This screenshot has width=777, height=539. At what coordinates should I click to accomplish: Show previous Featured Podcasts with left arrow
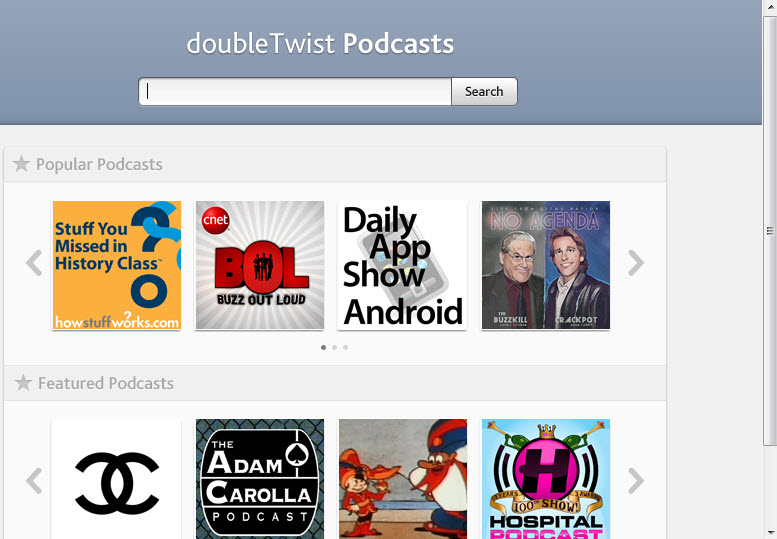tap(34, 481)
